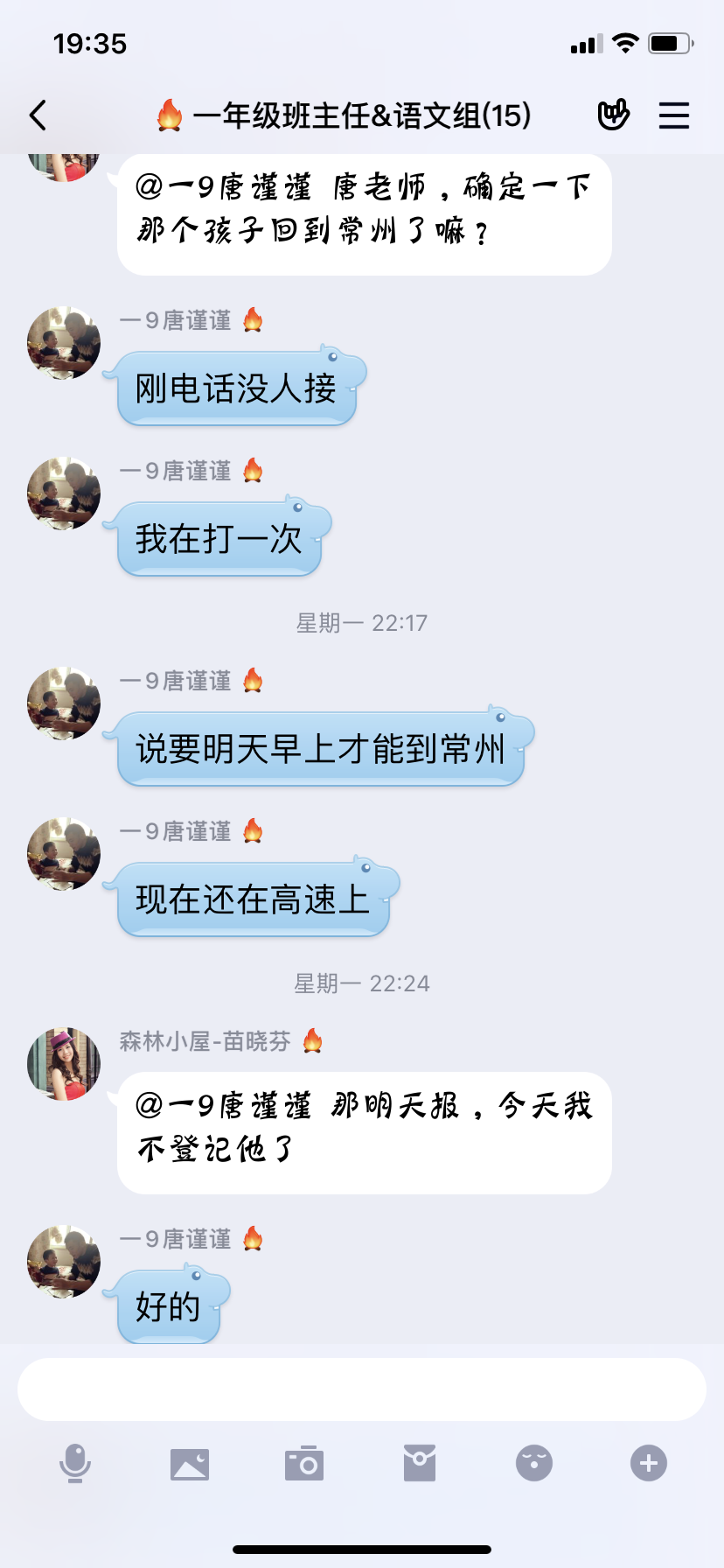Open more options with plus icon
Image resolution: width=724 pixels, height=1568 pixels.
tap(649, 1463)
